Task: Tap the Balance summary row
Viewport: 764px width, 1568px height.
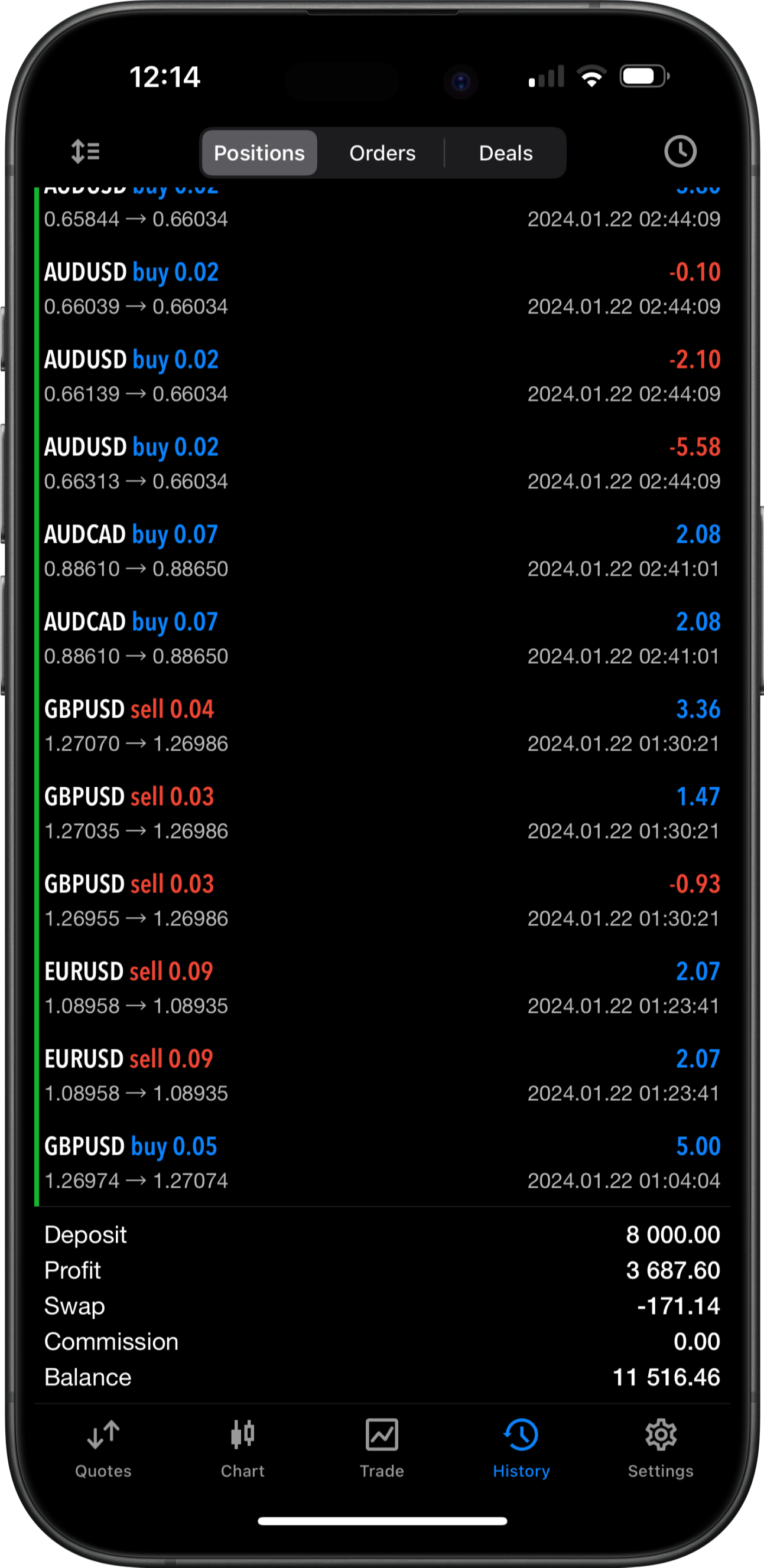Action: click(382, 1377)
